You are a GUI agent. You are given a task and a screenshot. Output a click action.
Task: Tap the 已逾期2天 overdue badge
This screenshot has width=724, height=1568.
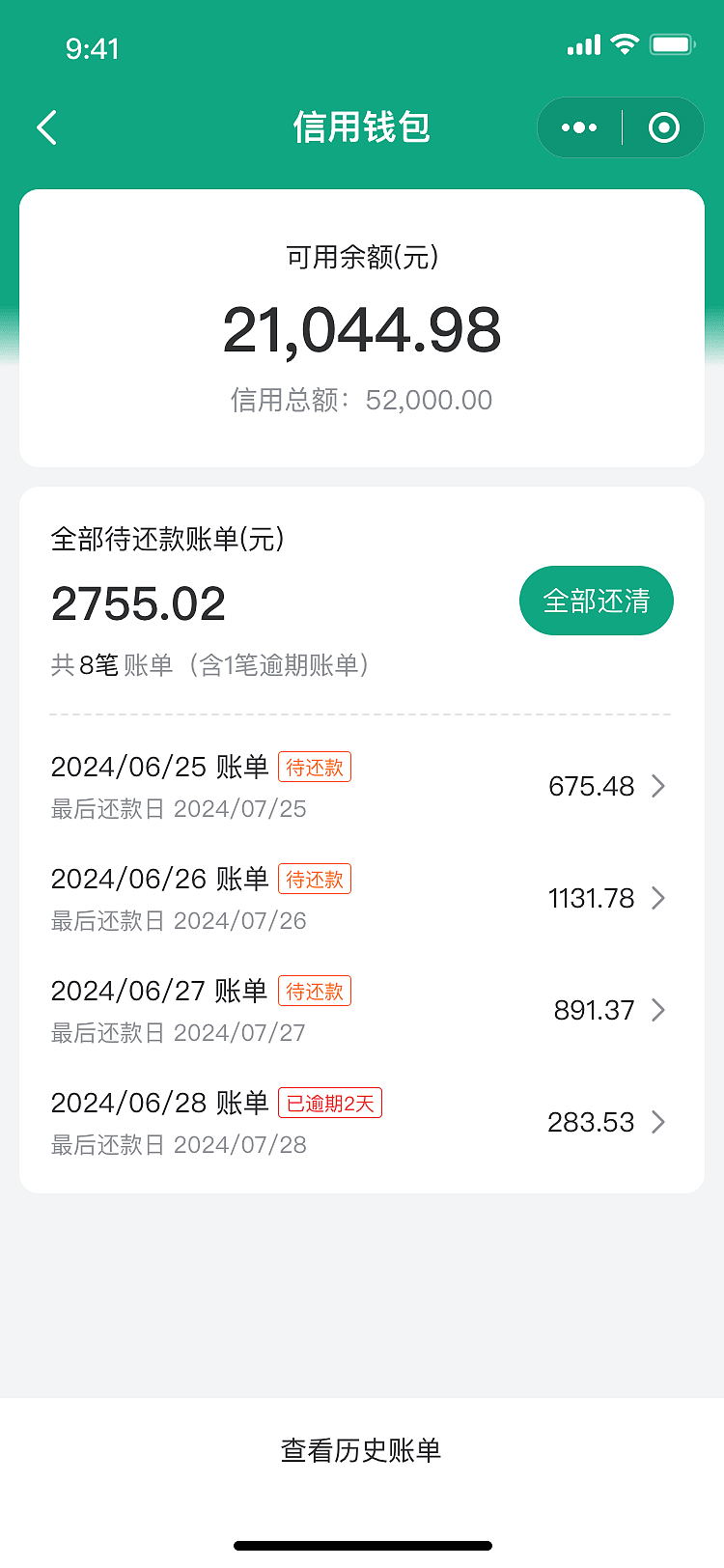[x=329, y=1103]
